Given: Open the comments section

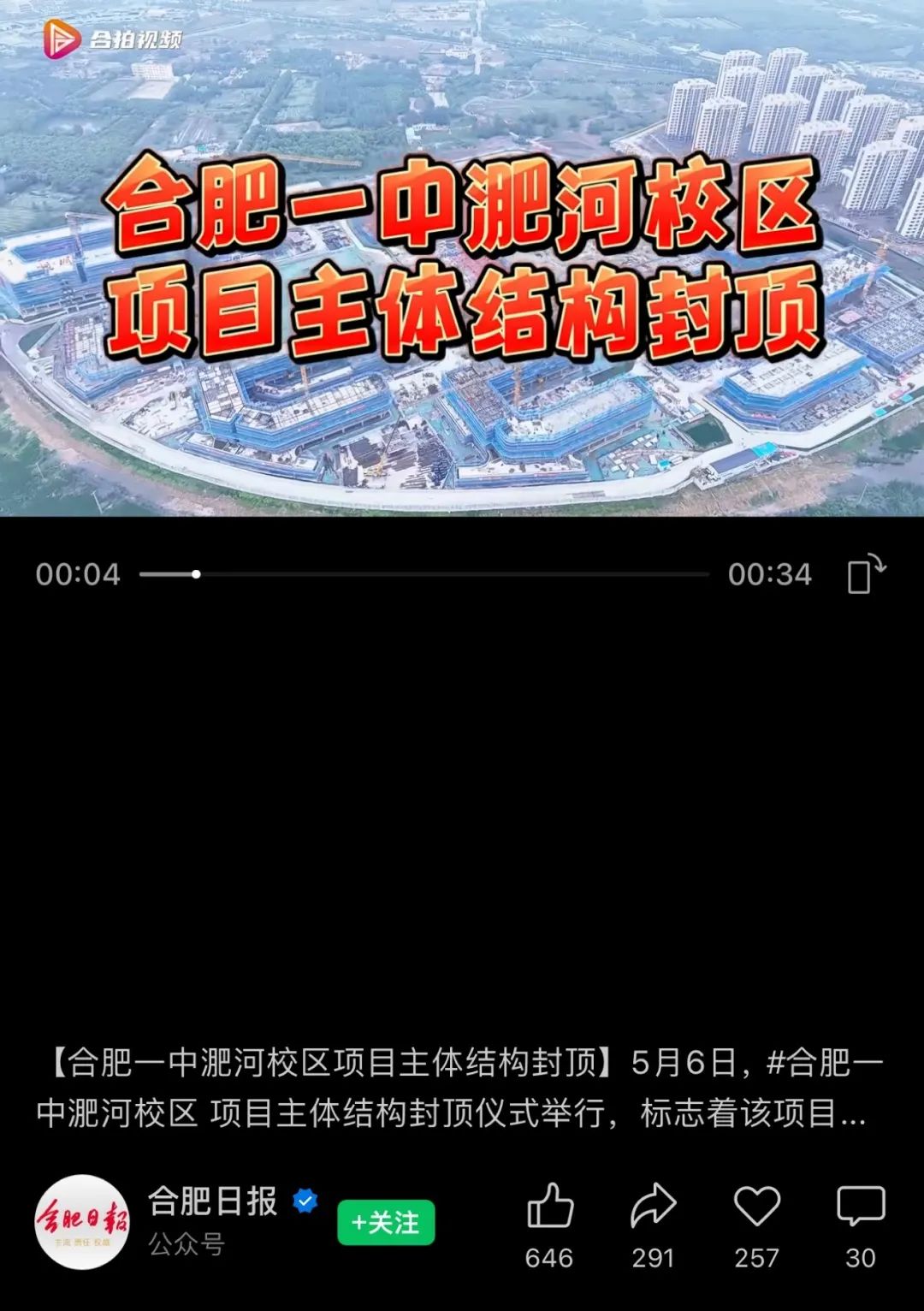Looking at the screenshot, I should click(861, 1207).
